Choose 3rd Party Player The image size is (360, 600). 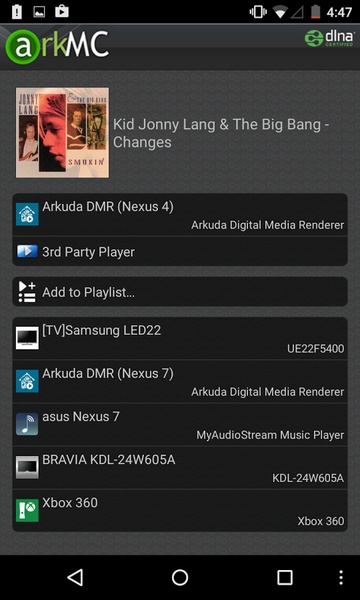(180, 251)
